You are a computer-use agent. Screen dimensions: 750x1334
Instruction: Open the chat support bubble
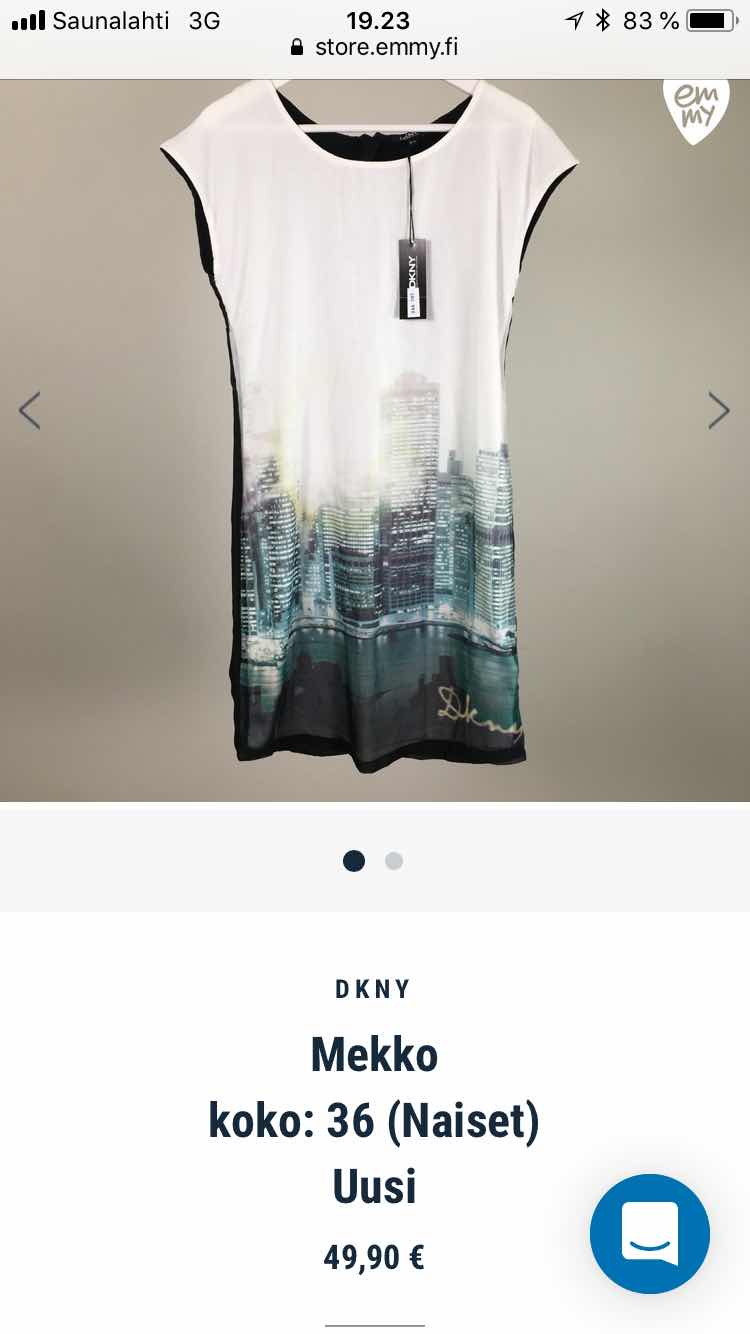click(650, 1234)
